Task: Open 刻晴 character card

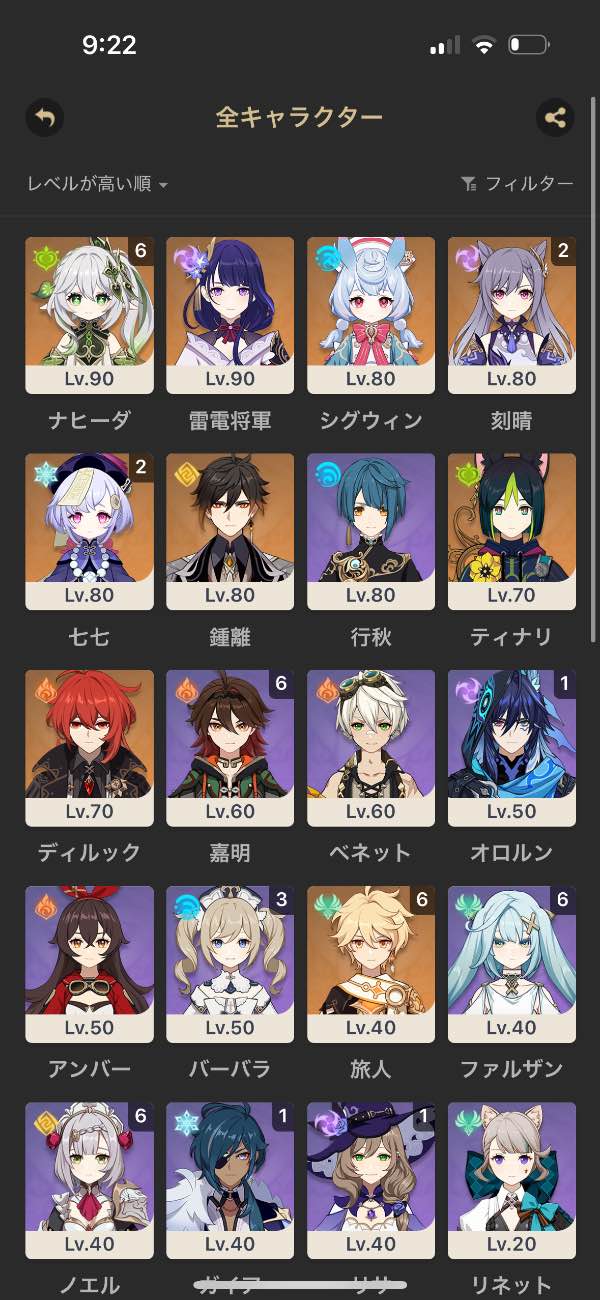Action: (512, 315)
